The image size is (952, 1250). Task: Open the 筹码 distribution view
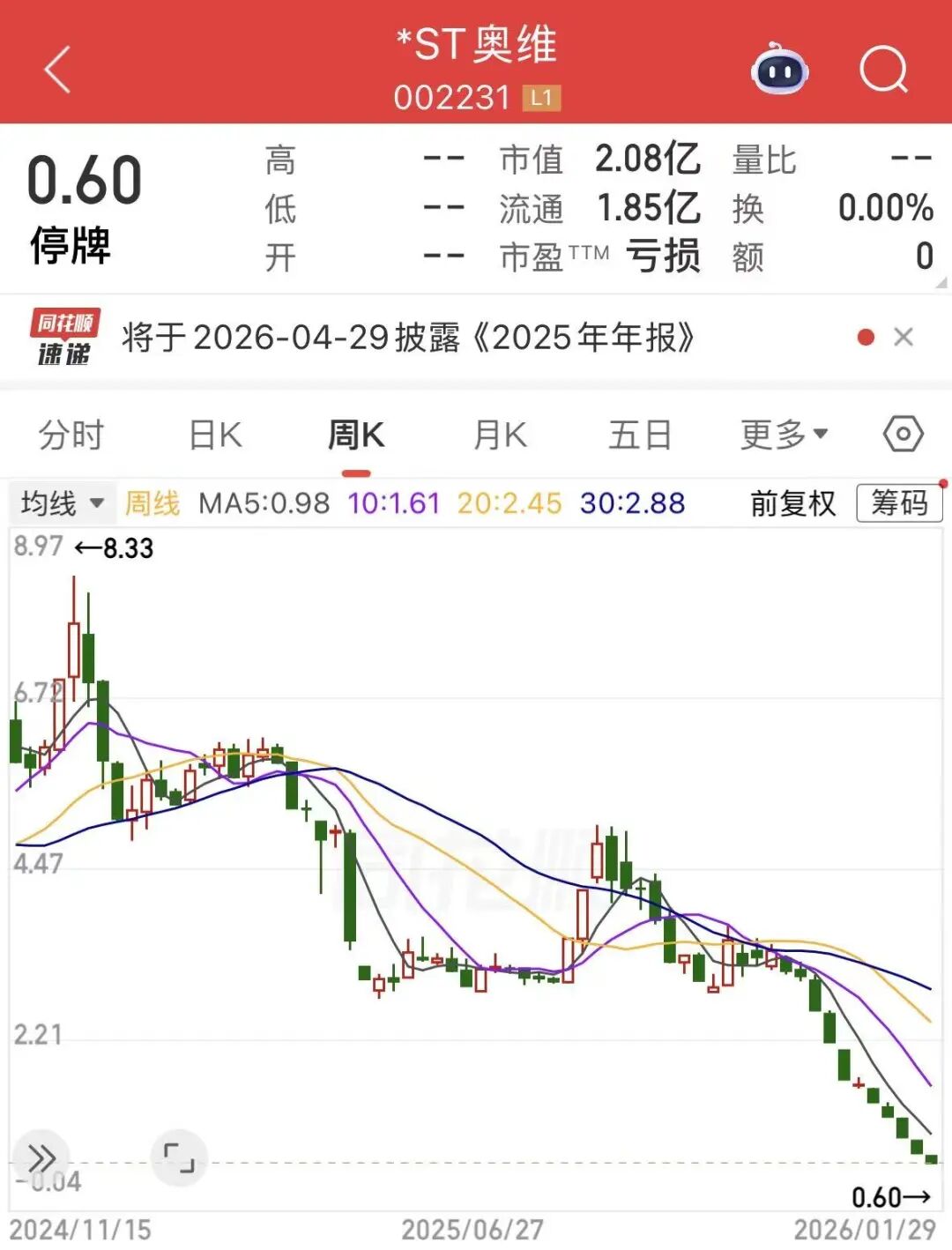tap(899, 503)
